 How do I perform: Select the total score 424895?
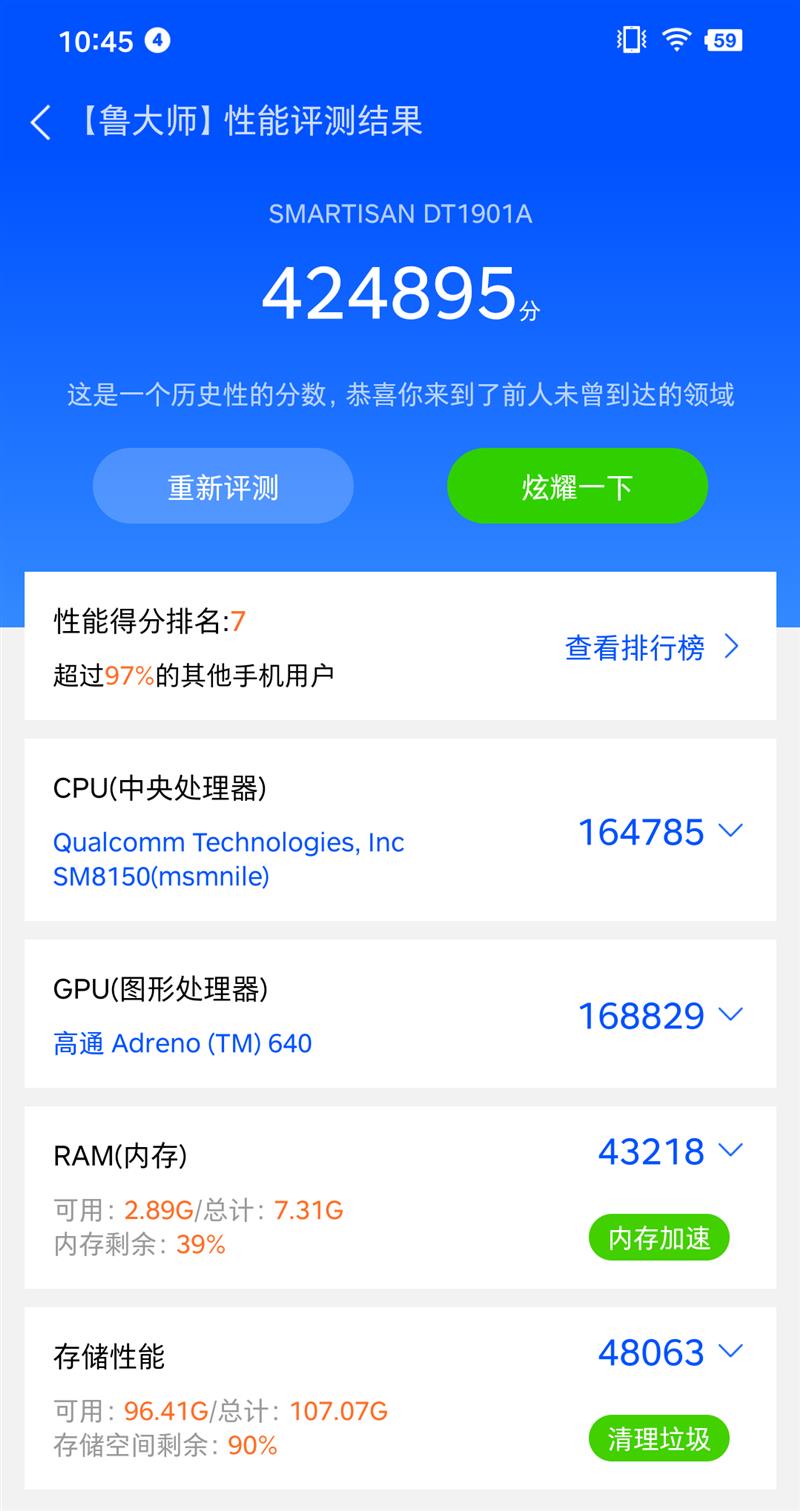[390, 290]
